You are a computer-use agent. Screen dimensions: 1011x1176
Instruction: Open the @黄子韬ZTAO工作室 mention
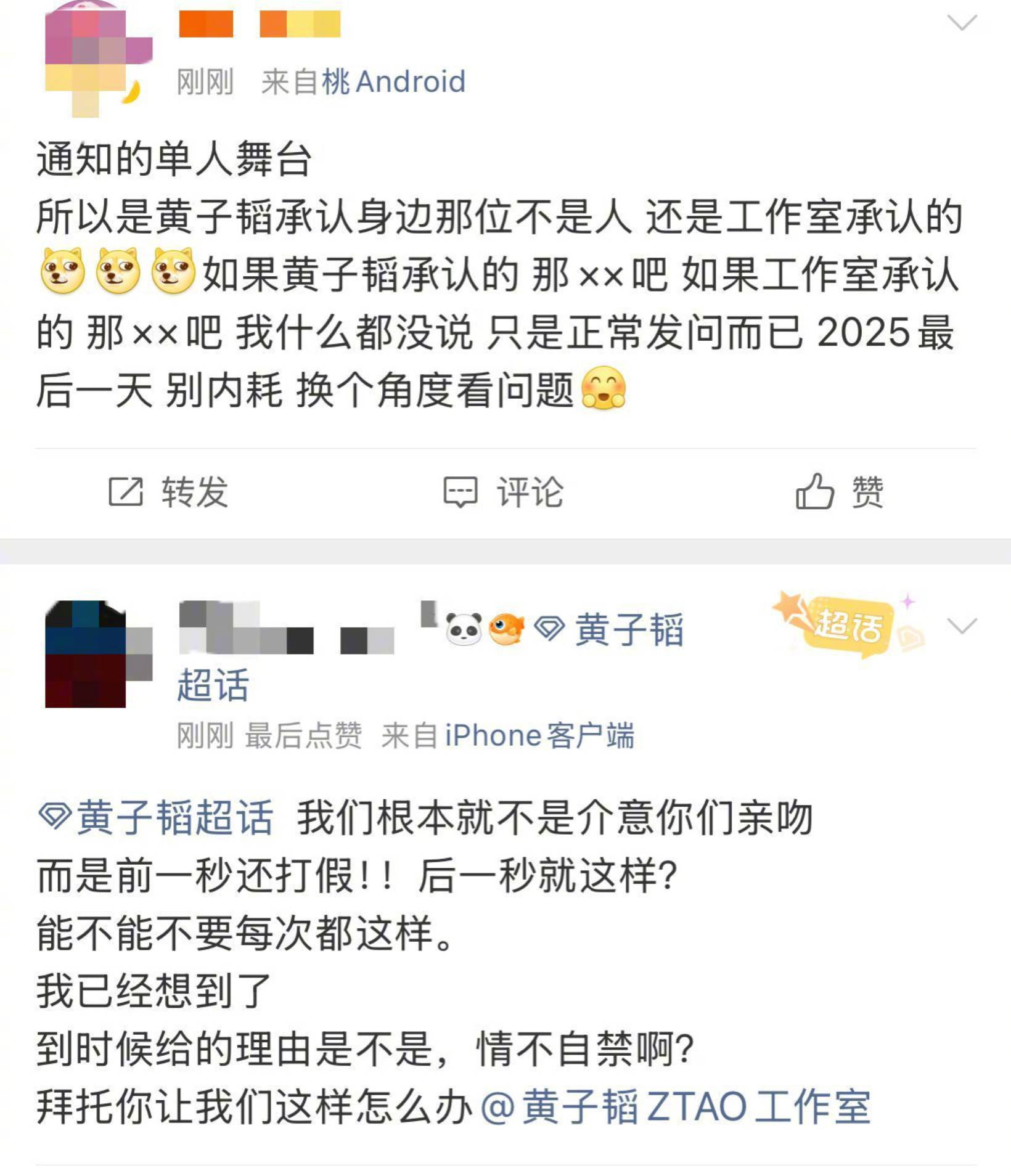point(675,1106)
